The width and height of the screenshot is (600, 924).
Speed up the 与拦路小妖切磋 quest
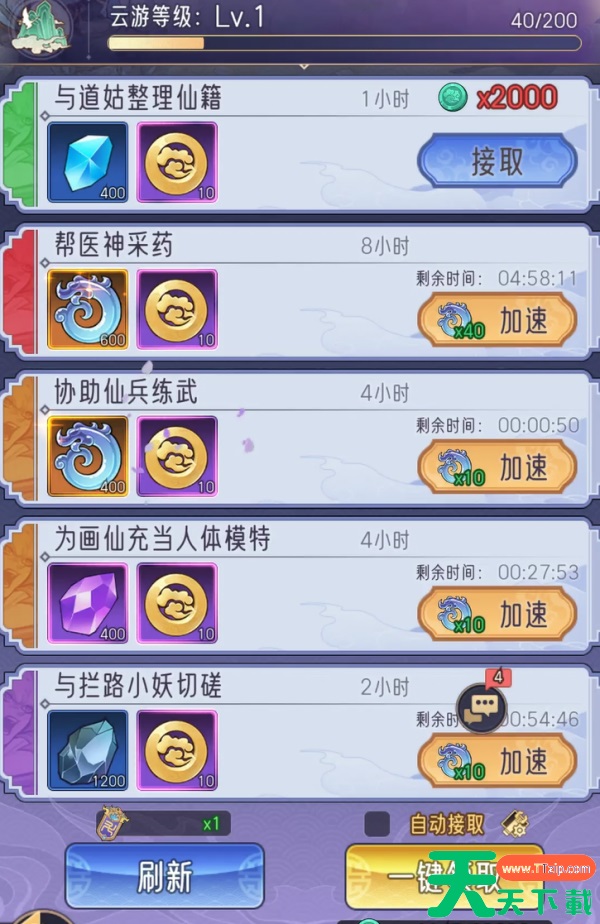(x=497, y=762)
